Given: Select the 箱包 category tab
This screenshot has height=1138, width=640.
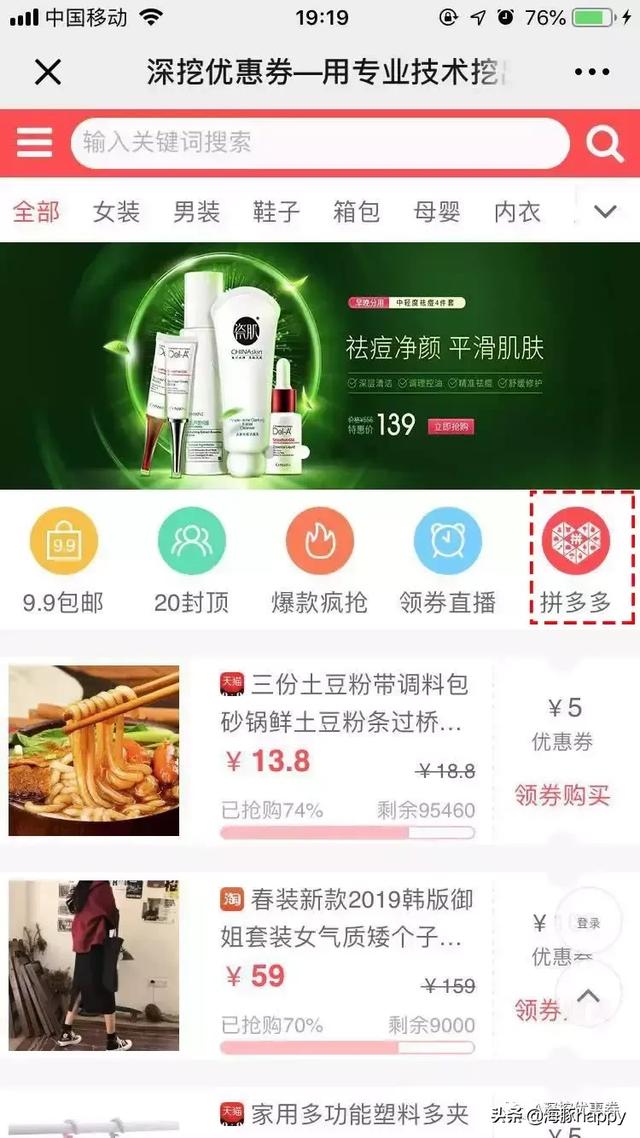Looking at the screenshot, I should point(356,212).
